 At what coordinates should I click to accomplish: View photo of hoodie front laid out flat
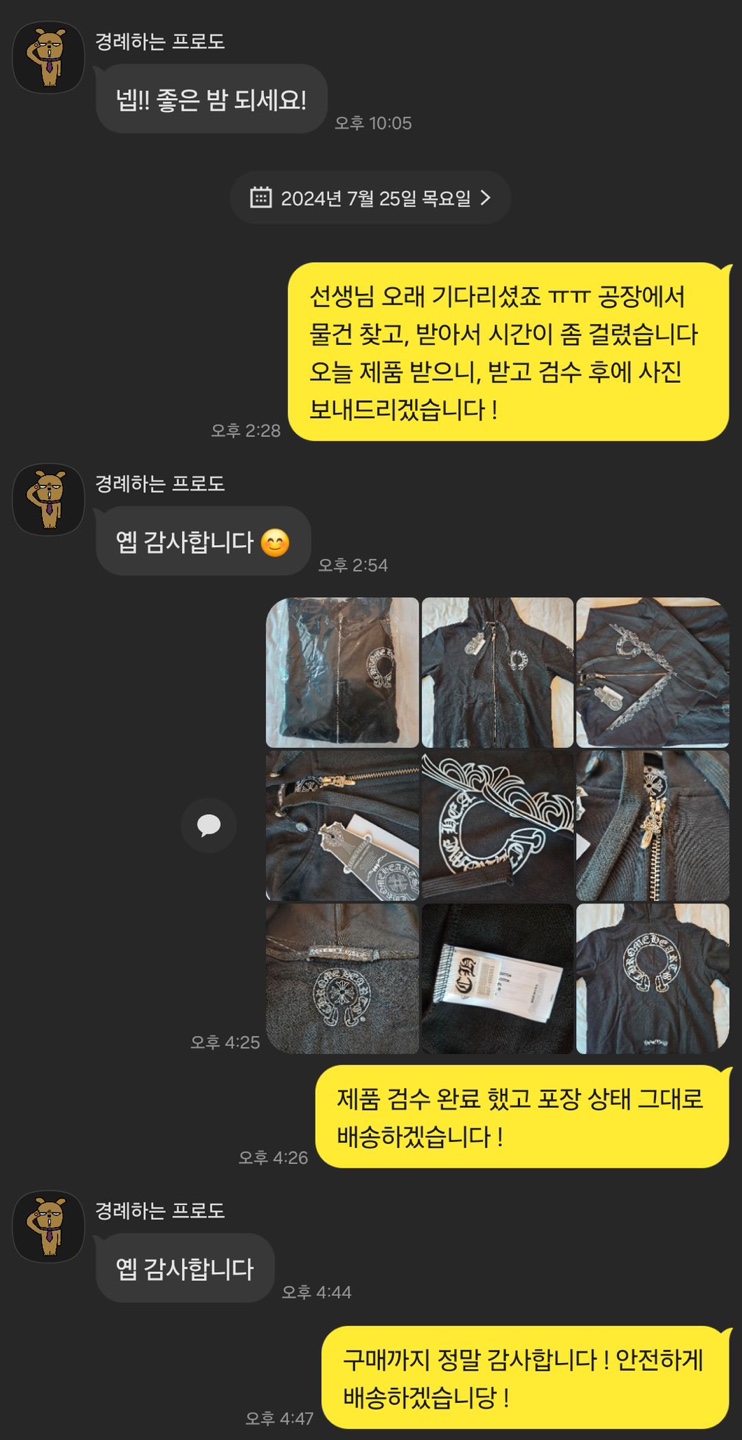[x=497, y=672]
